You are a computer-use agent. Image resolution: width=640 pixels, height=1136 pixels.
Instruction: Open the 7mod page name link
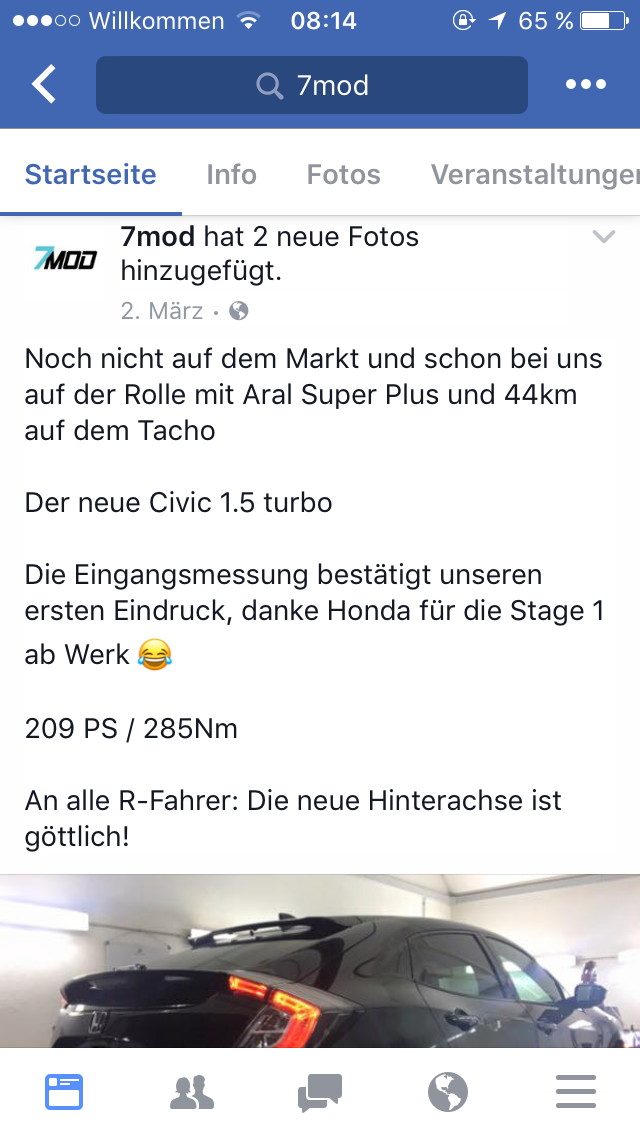[158, 237]
